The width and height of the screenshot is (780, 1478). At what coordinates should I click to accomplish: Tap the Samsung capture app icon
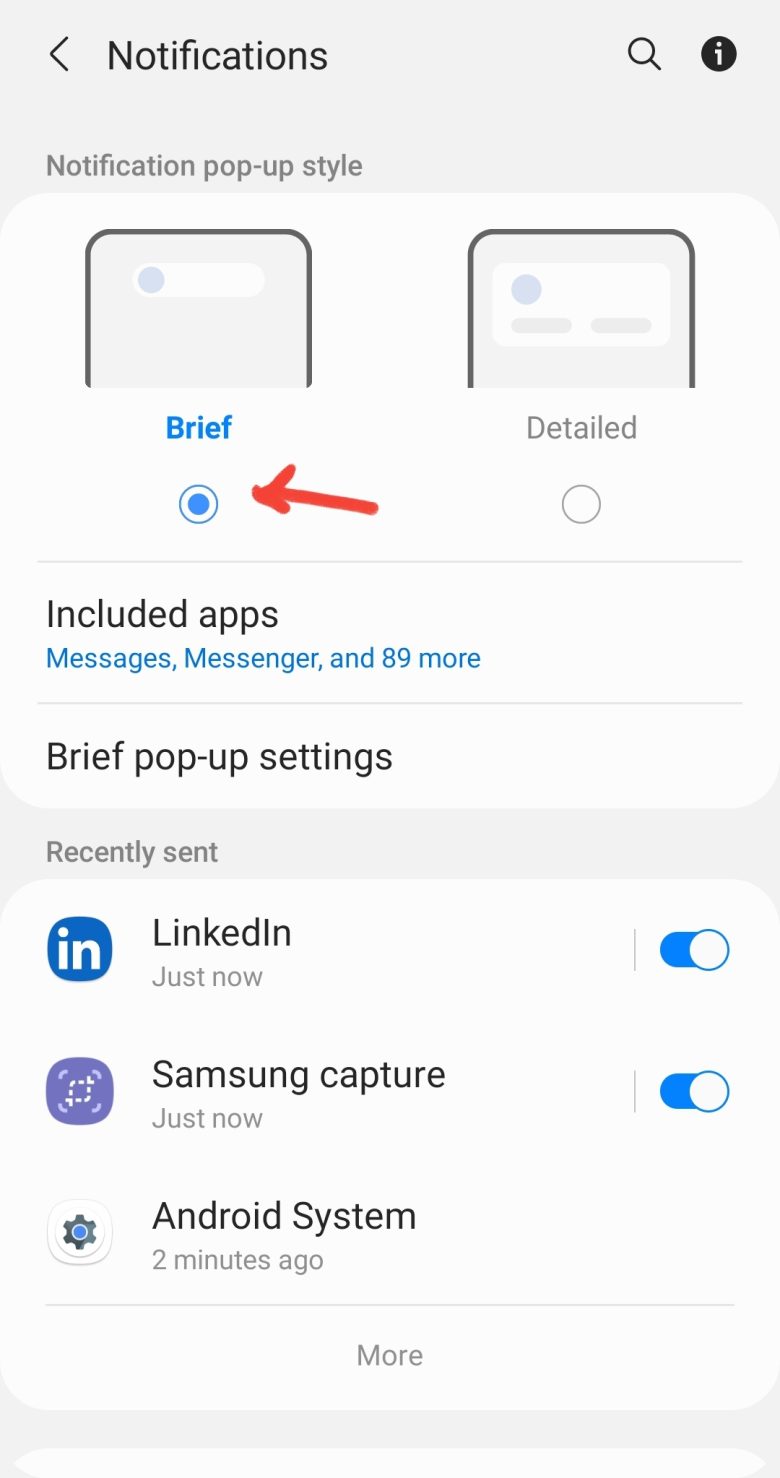(x=79, y=1090)
